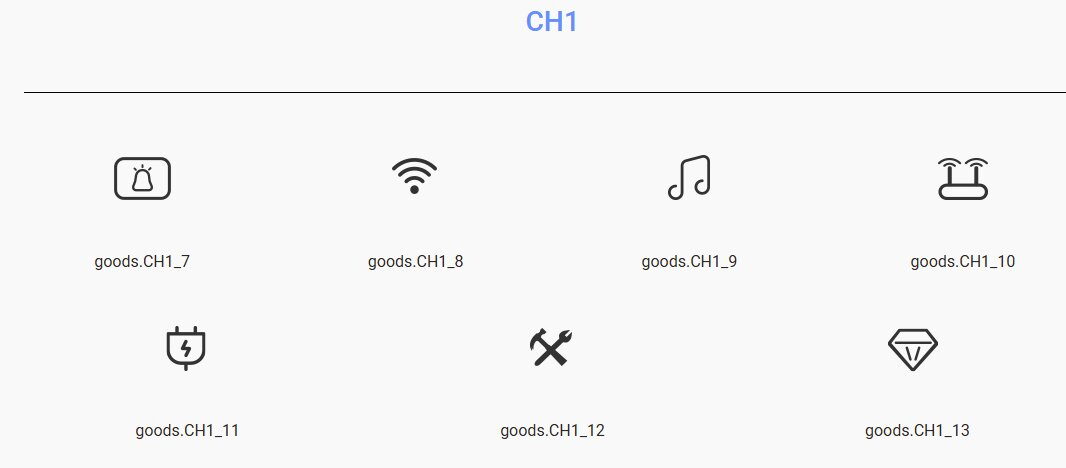Open the goods.CH1_9 music note item
This screenshot has width=1066, height=468.
[689, 178]
